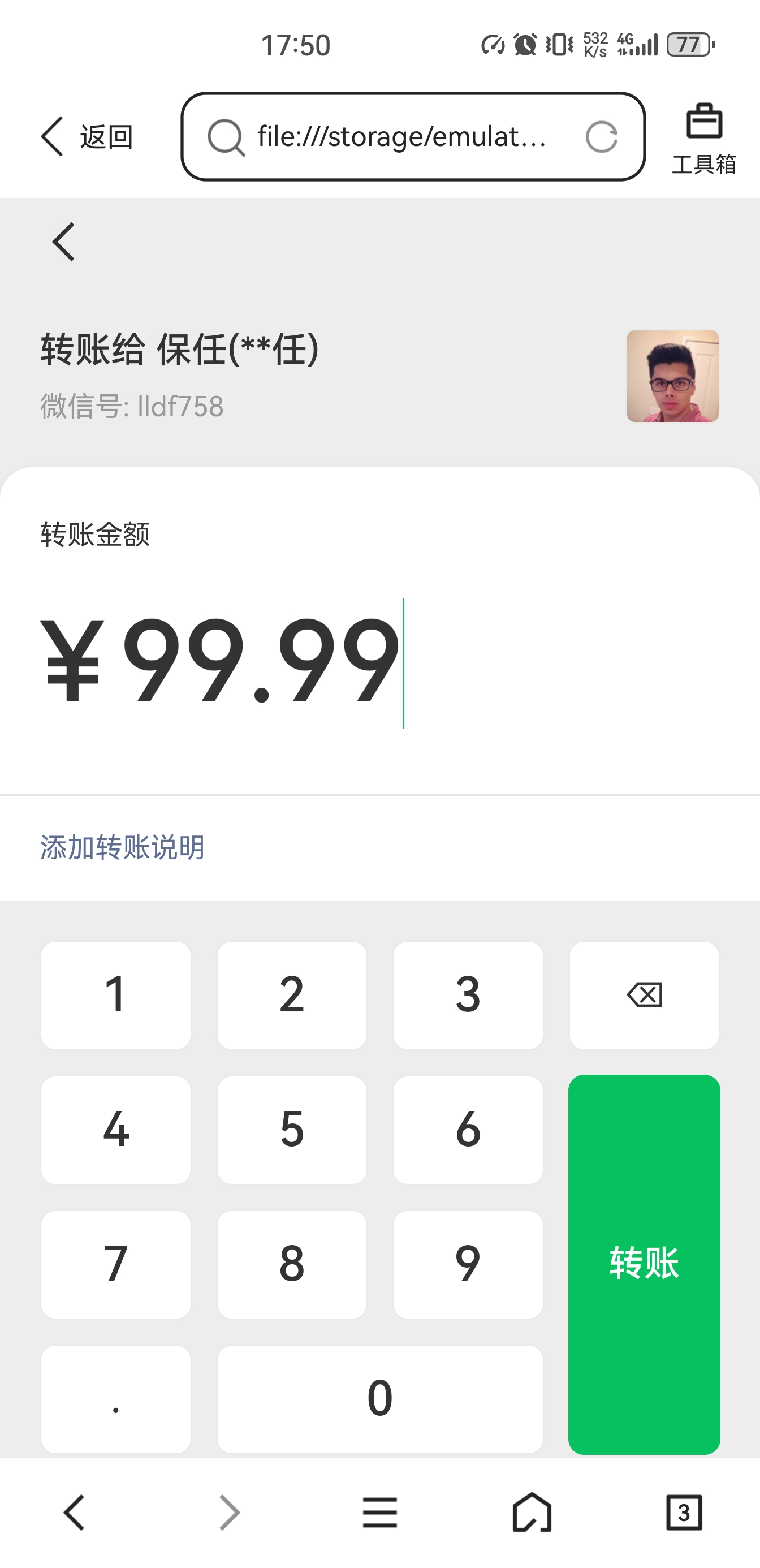Open the browser menu at the bottom
The height and width of the screenshot is (1568, 760).
(x=379, y=1513)
